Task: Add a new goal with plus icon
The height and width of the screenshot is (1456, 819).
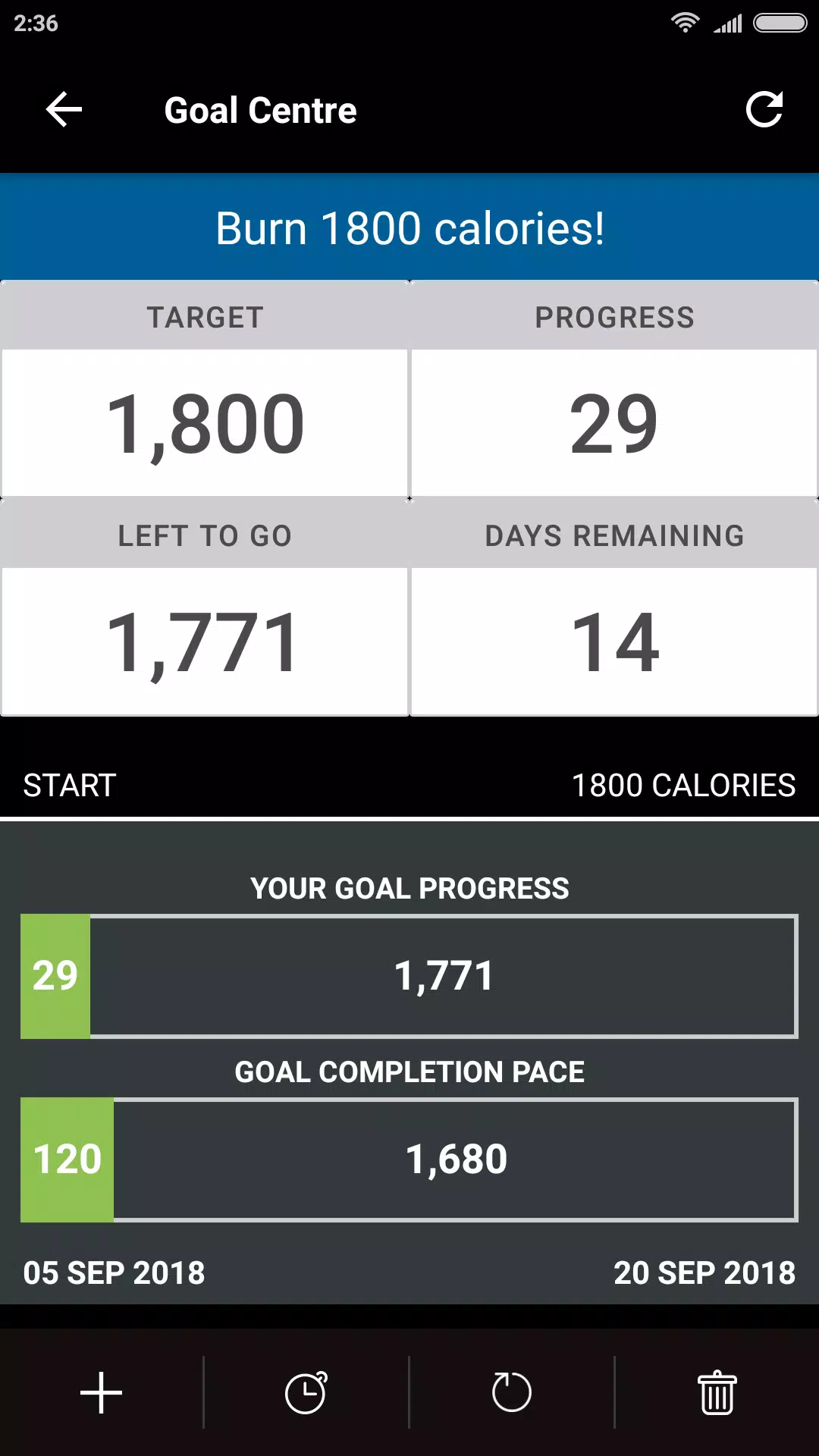Action: (101, 1392)
